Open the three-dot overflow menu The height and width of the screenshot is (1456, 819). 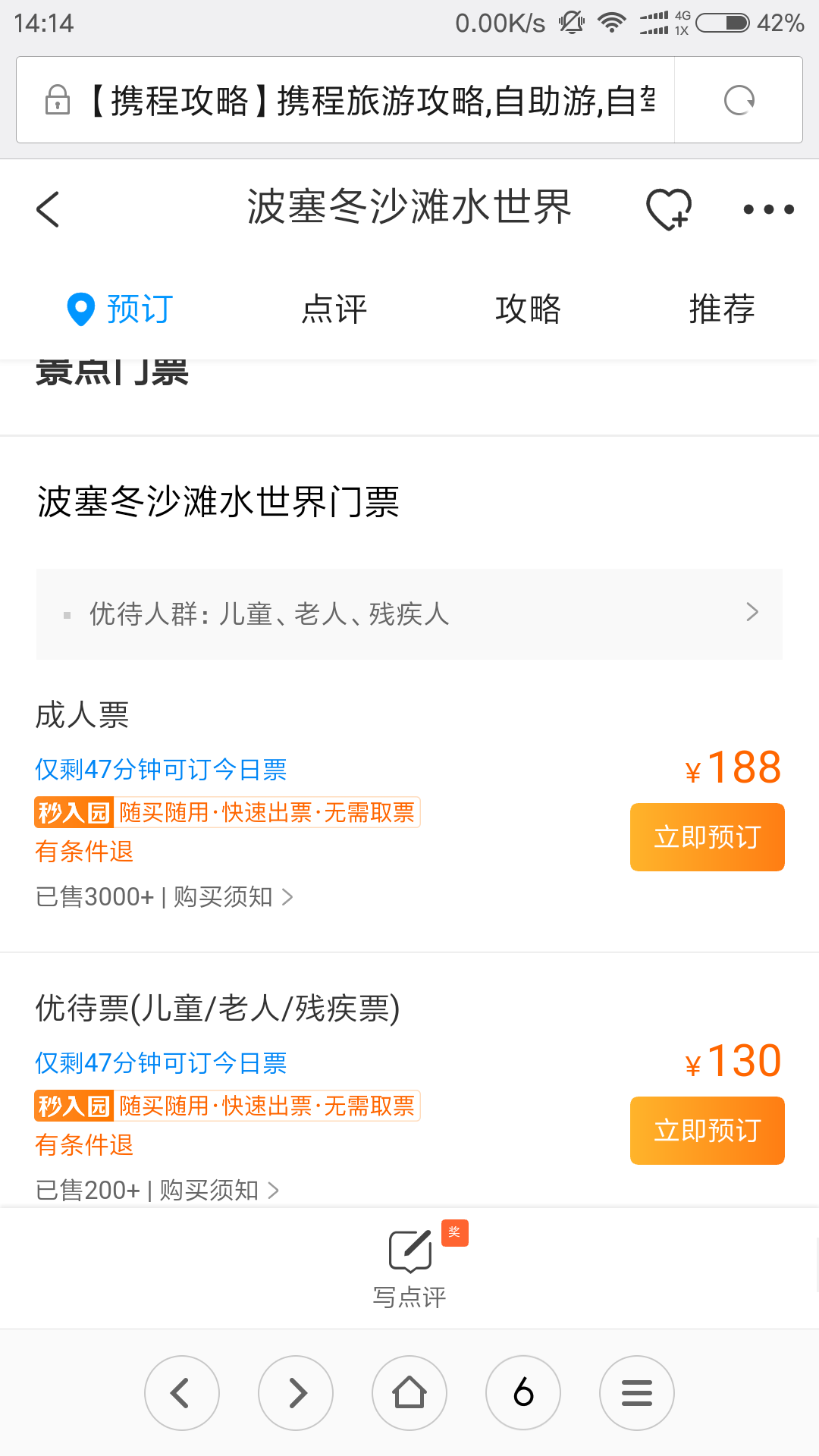pyautogui.click(x=768, y=209)
